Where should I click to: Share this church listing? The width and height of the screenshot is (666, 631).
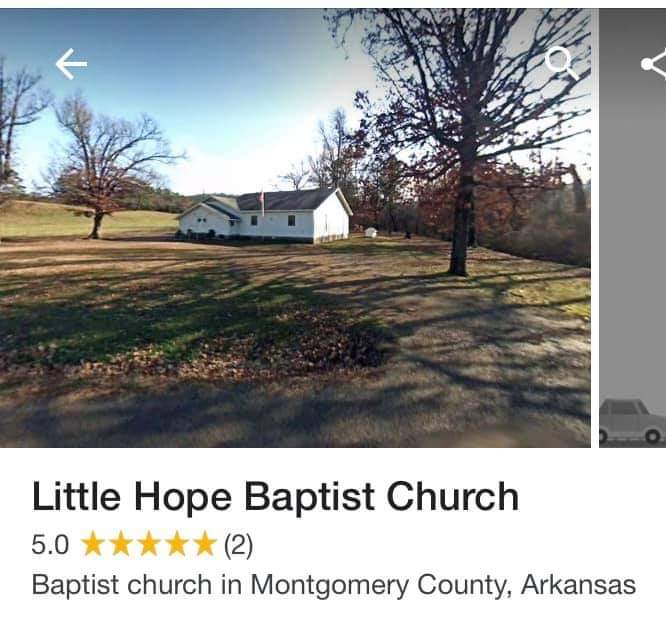point(653,64)
